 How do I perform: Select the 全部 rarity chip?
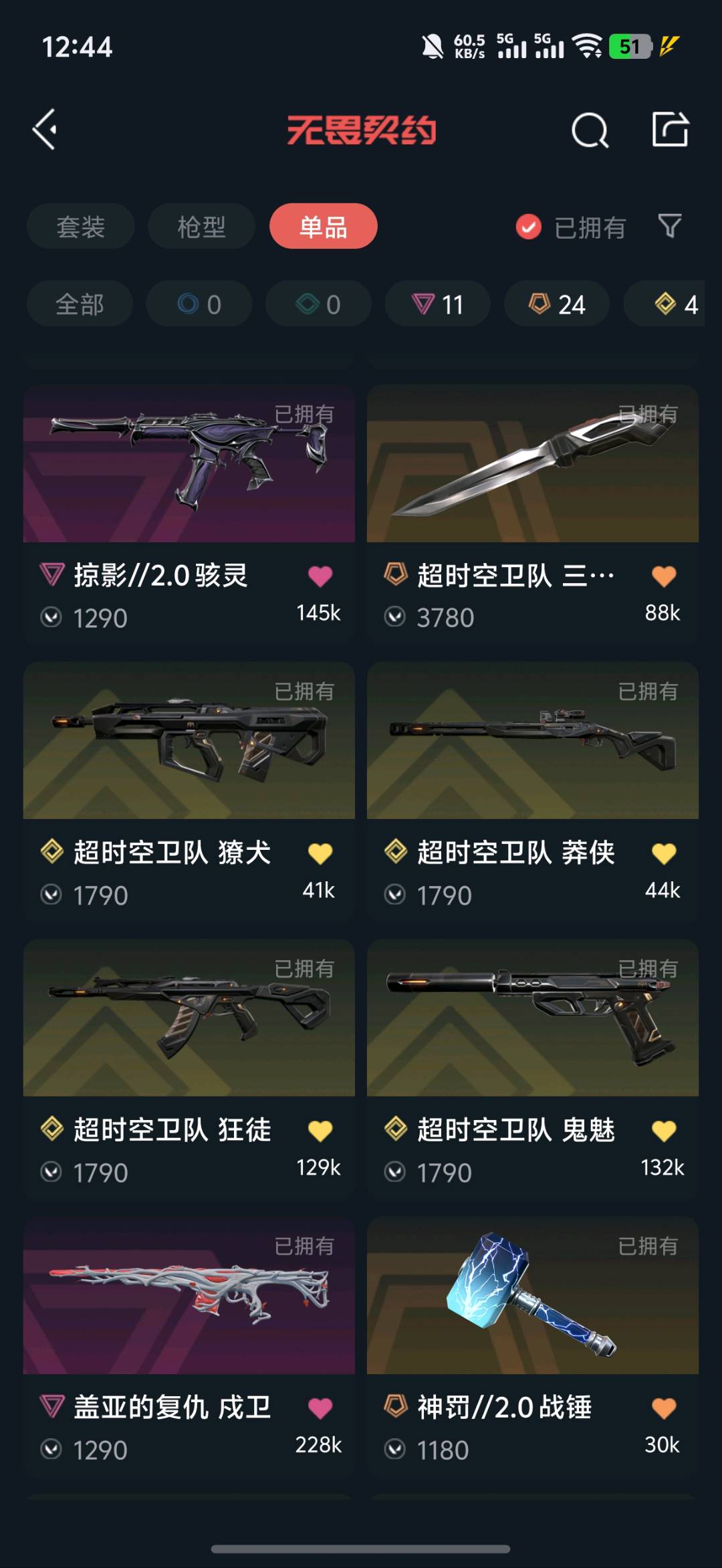coord(80,304)
